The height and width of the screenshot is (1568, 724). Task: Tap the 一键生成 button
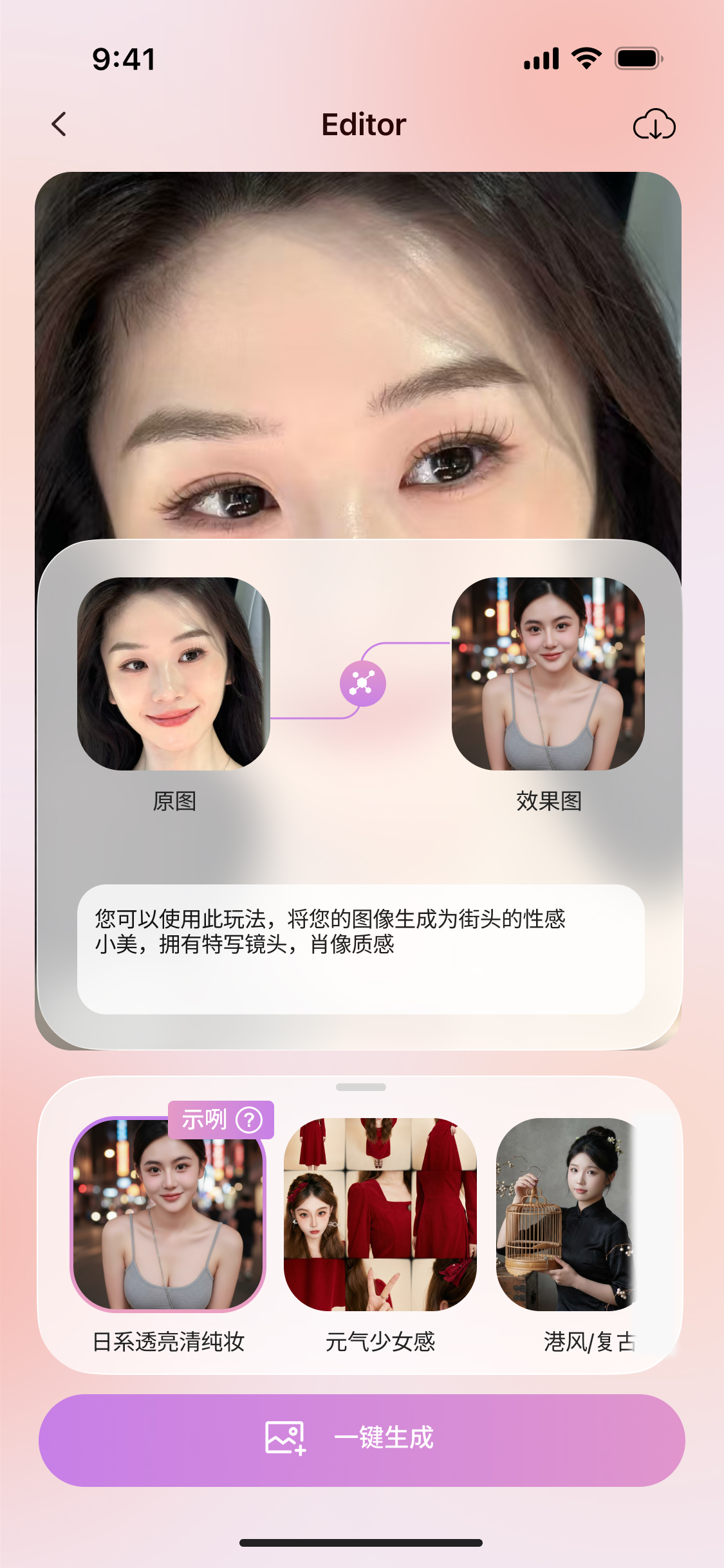(362, 1440)
